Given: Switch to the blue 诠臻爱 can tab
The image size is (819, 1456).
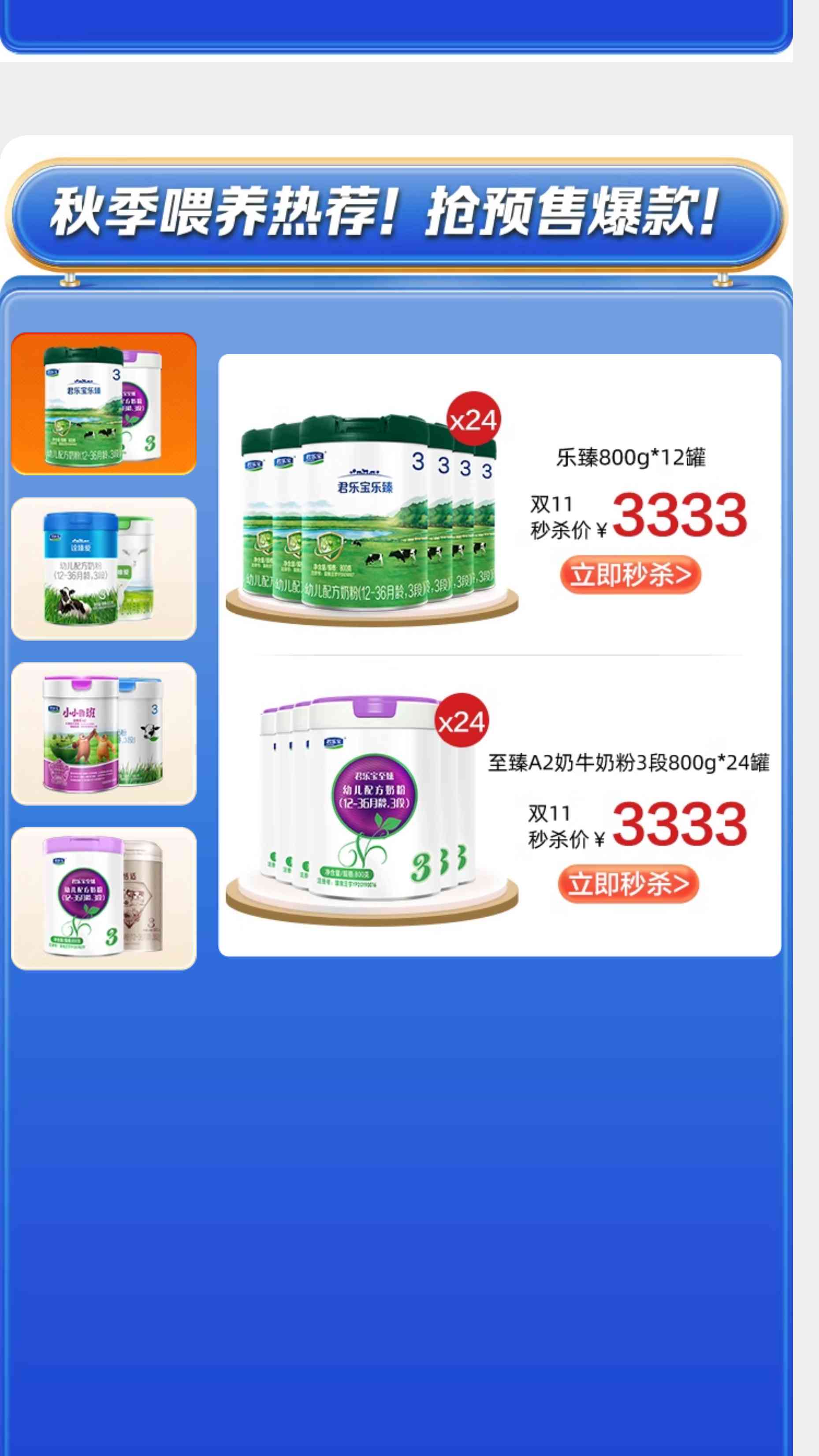Looking at the screenshot, I should [x=104, y=569].
